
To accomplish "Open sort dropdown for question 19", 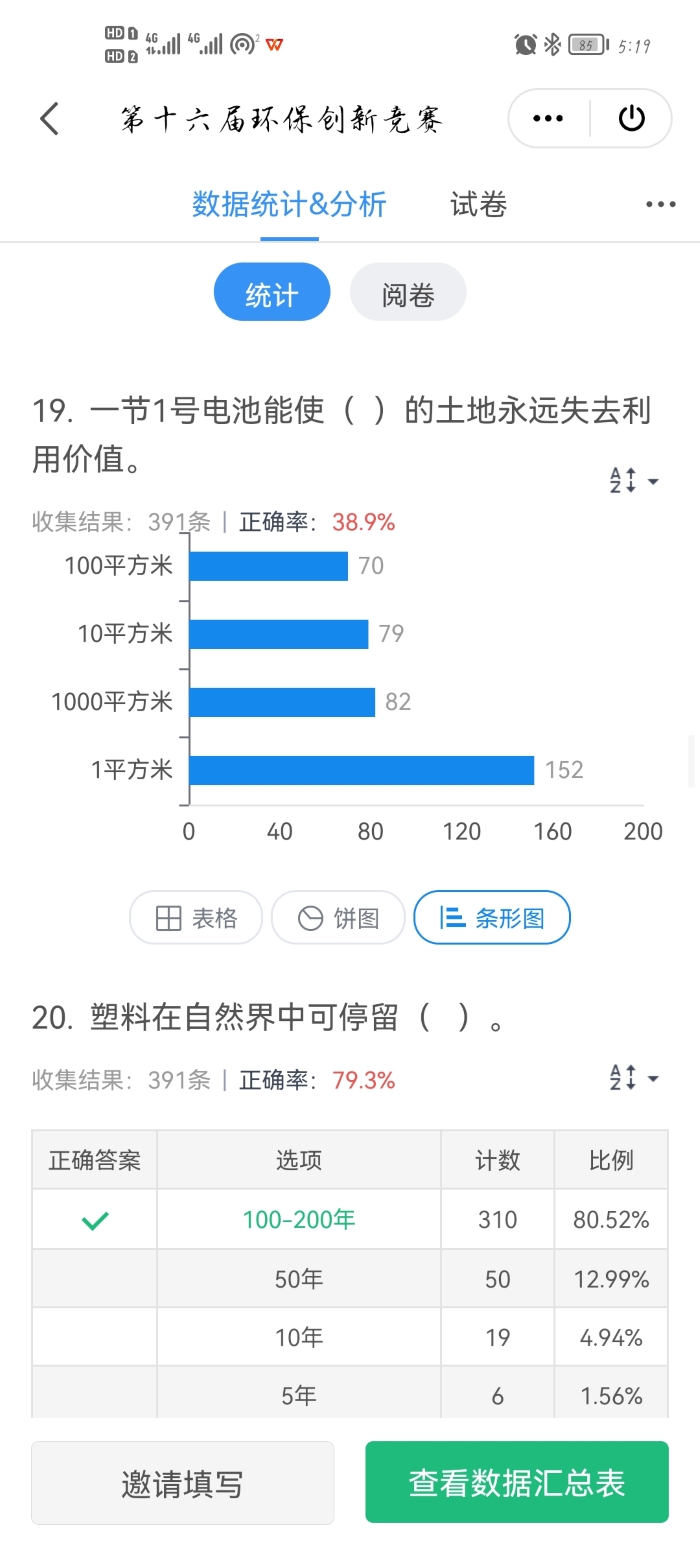I will pos(634,481).
